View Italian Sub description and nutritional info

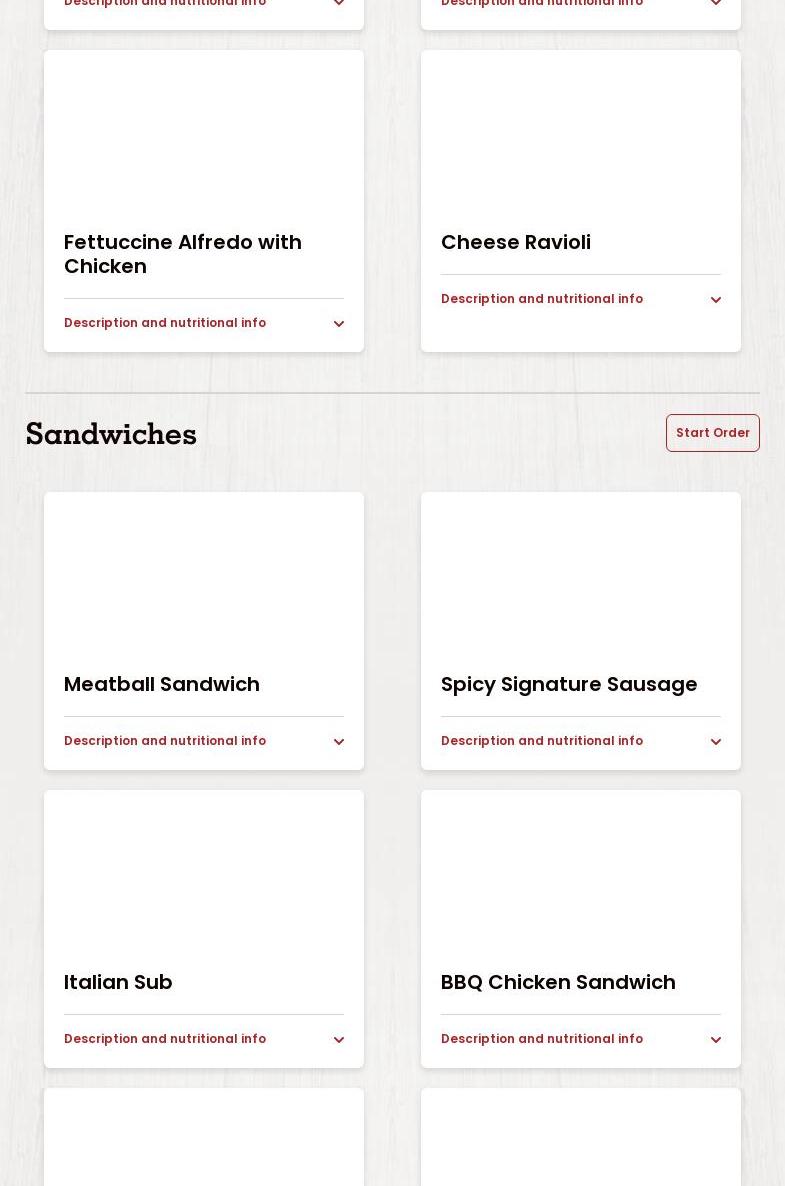tap(204, 1039)
